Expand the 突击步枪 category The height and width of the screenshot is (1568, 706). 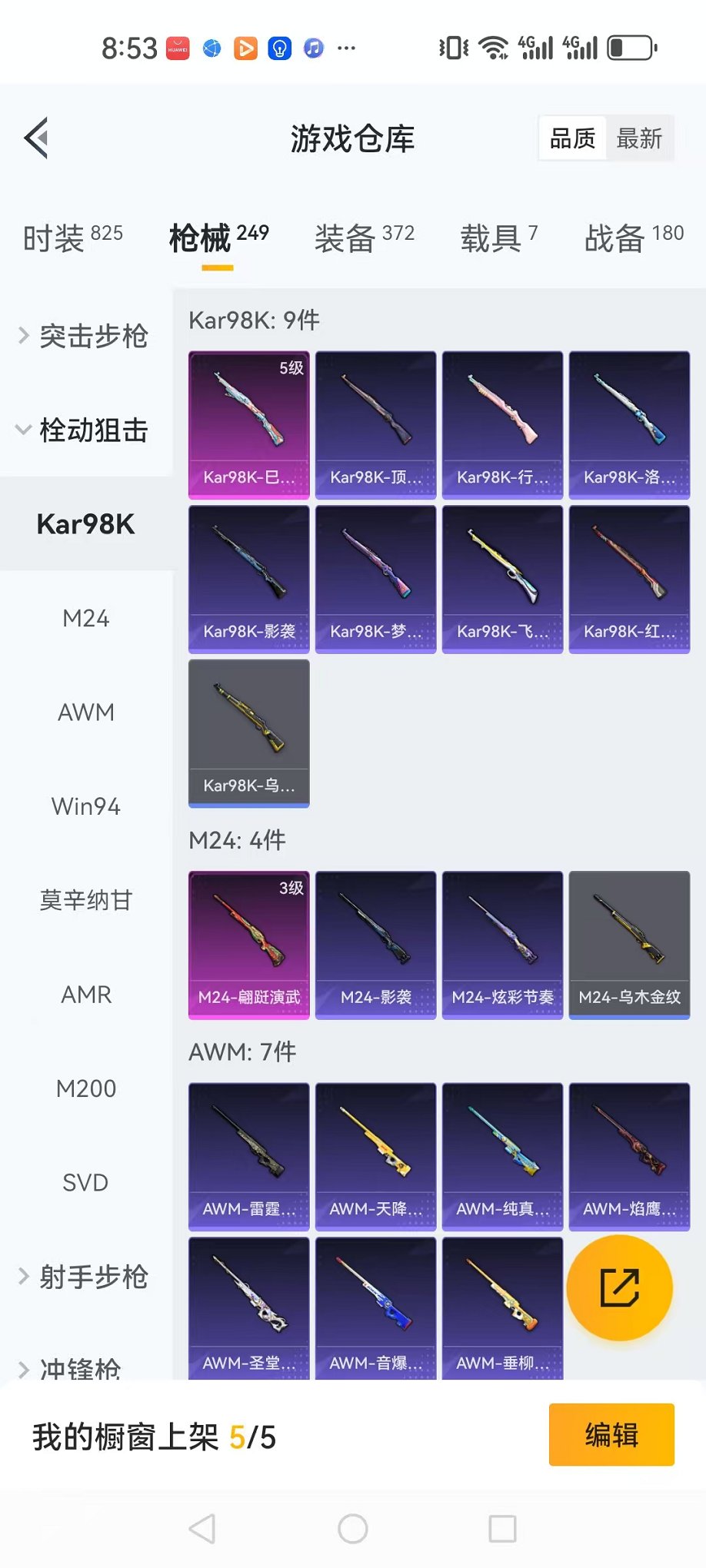(85, 336)
